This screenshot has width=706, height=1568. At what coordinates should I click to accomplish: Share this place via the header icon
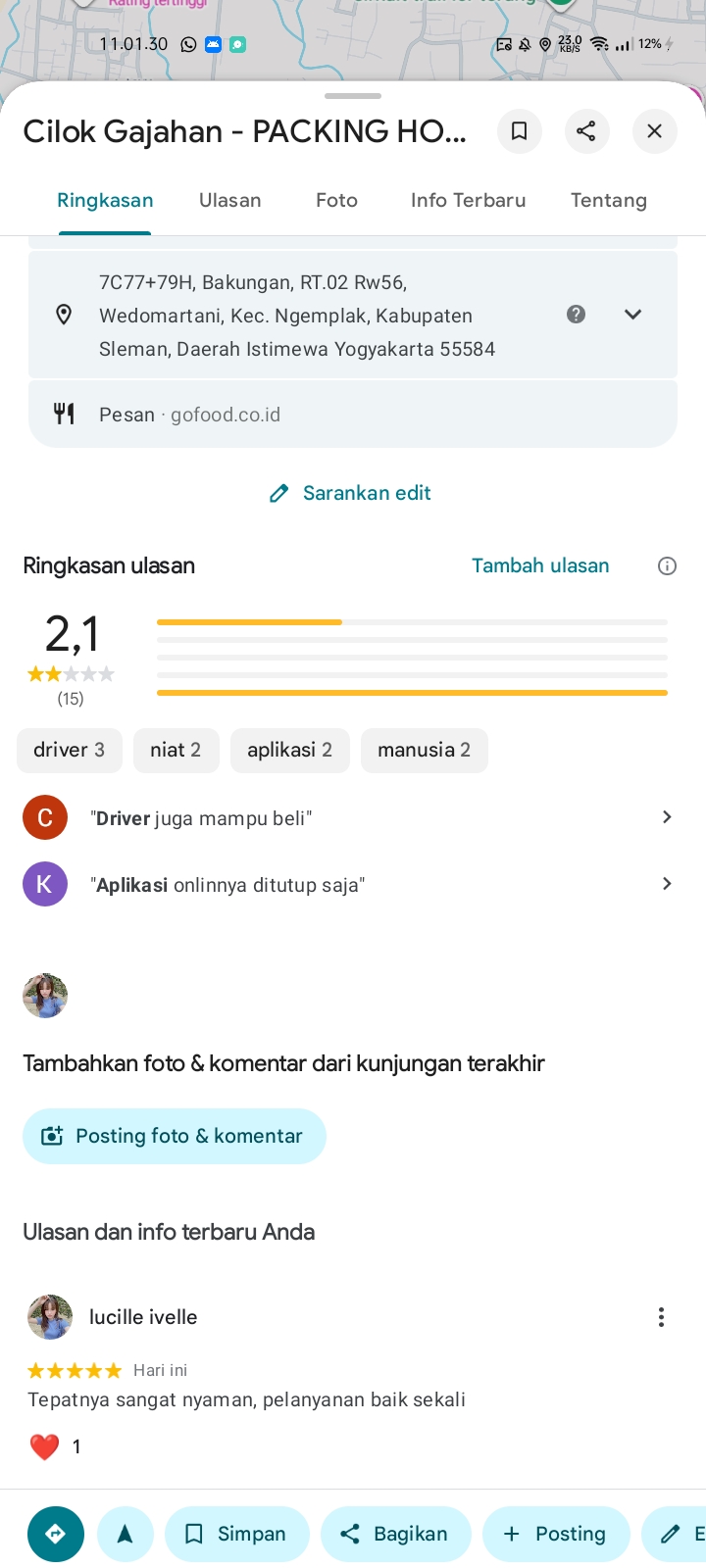pos(586,131)
